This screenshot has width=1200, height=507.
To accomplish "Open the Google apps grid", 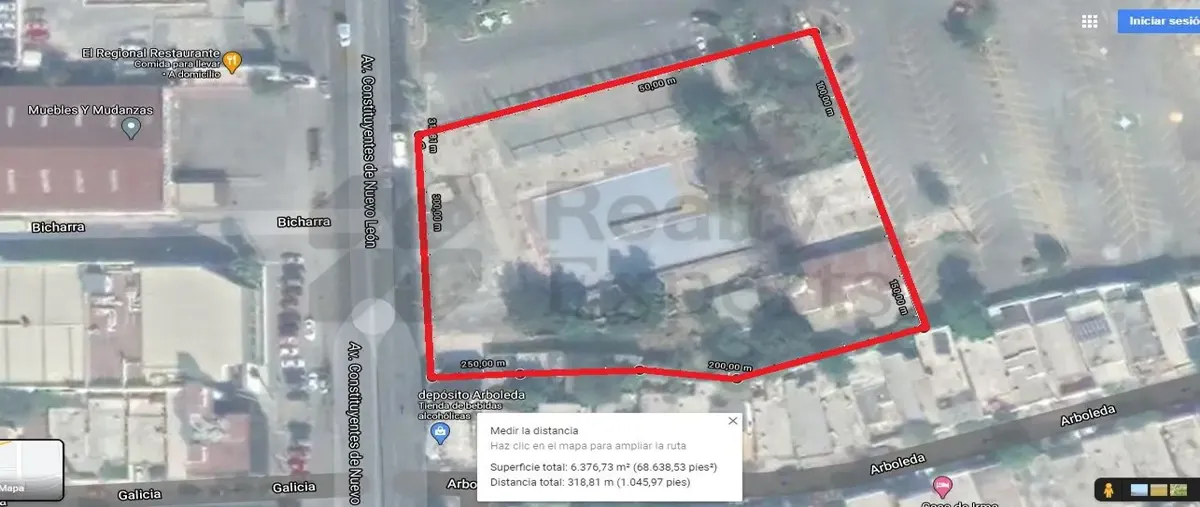I will (1090, 21).
